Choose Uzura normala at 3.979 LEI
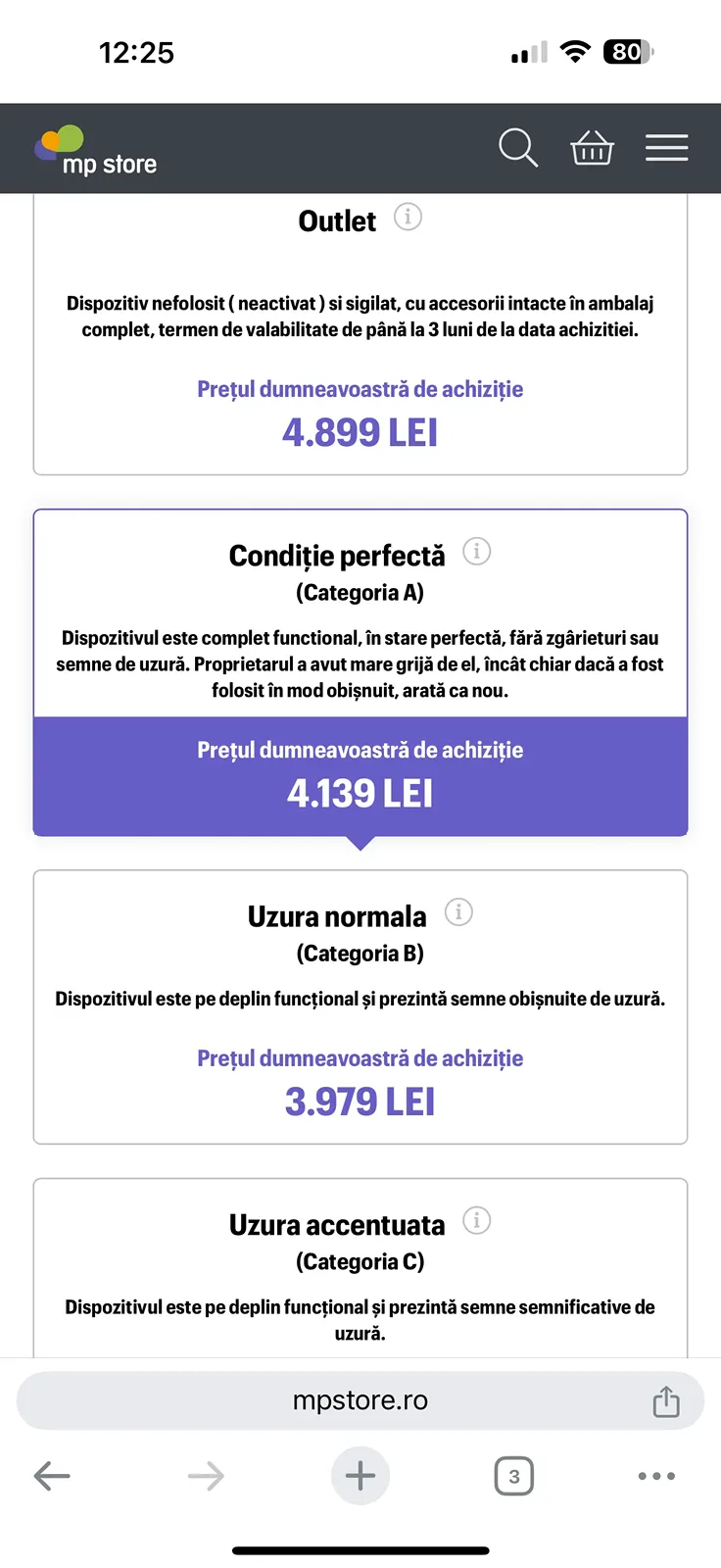This screenshot has width=721, height=1568. [360, 1007]
